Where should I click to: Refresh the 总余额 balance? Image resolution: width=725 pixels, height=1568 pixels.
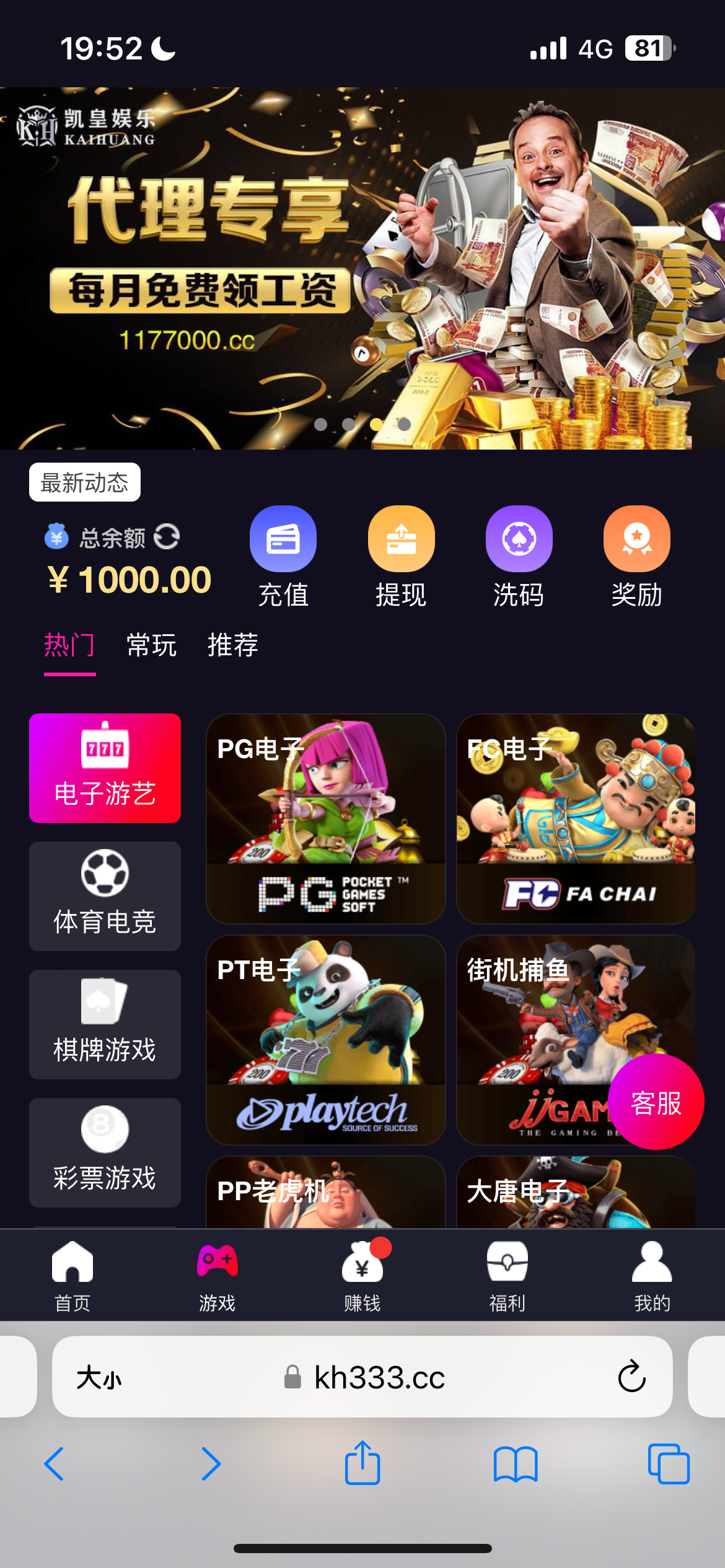point(167,536)
